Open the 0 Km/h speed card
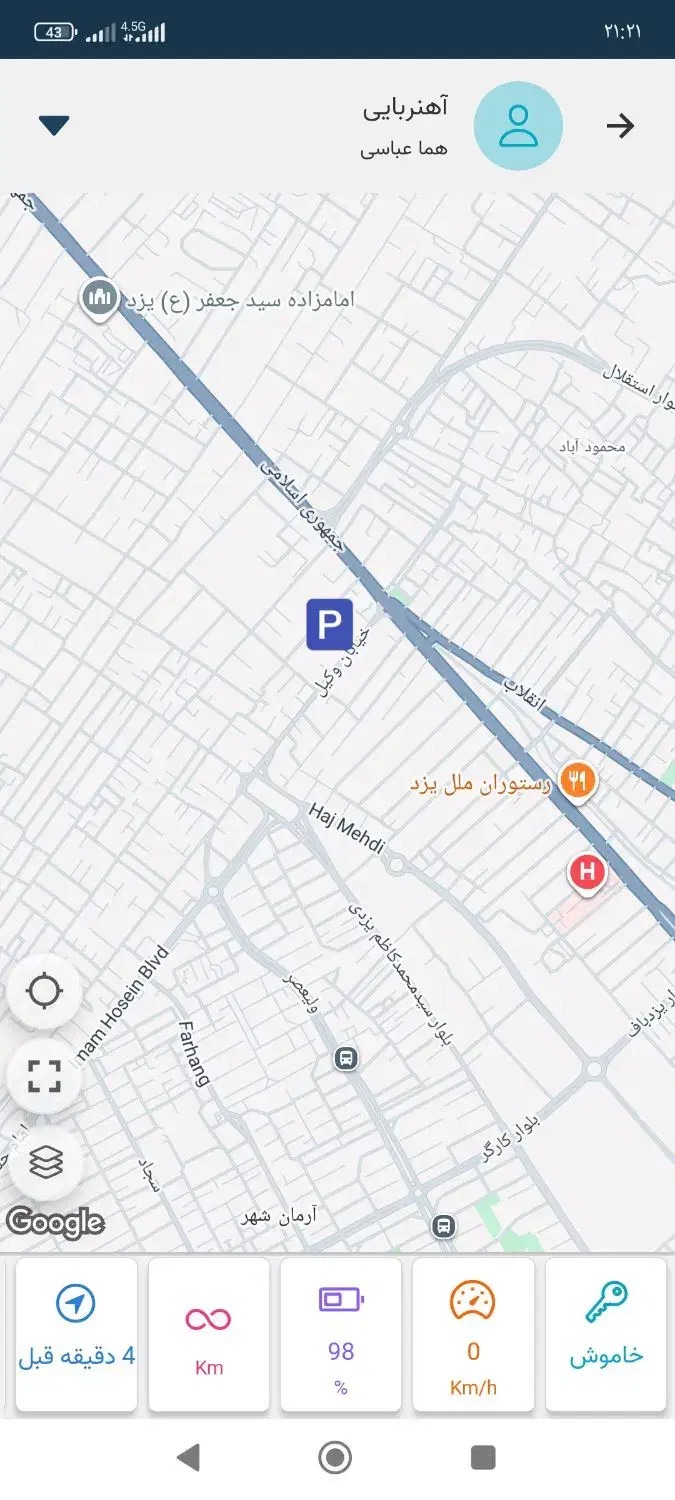 click(x=473, y=1334)
